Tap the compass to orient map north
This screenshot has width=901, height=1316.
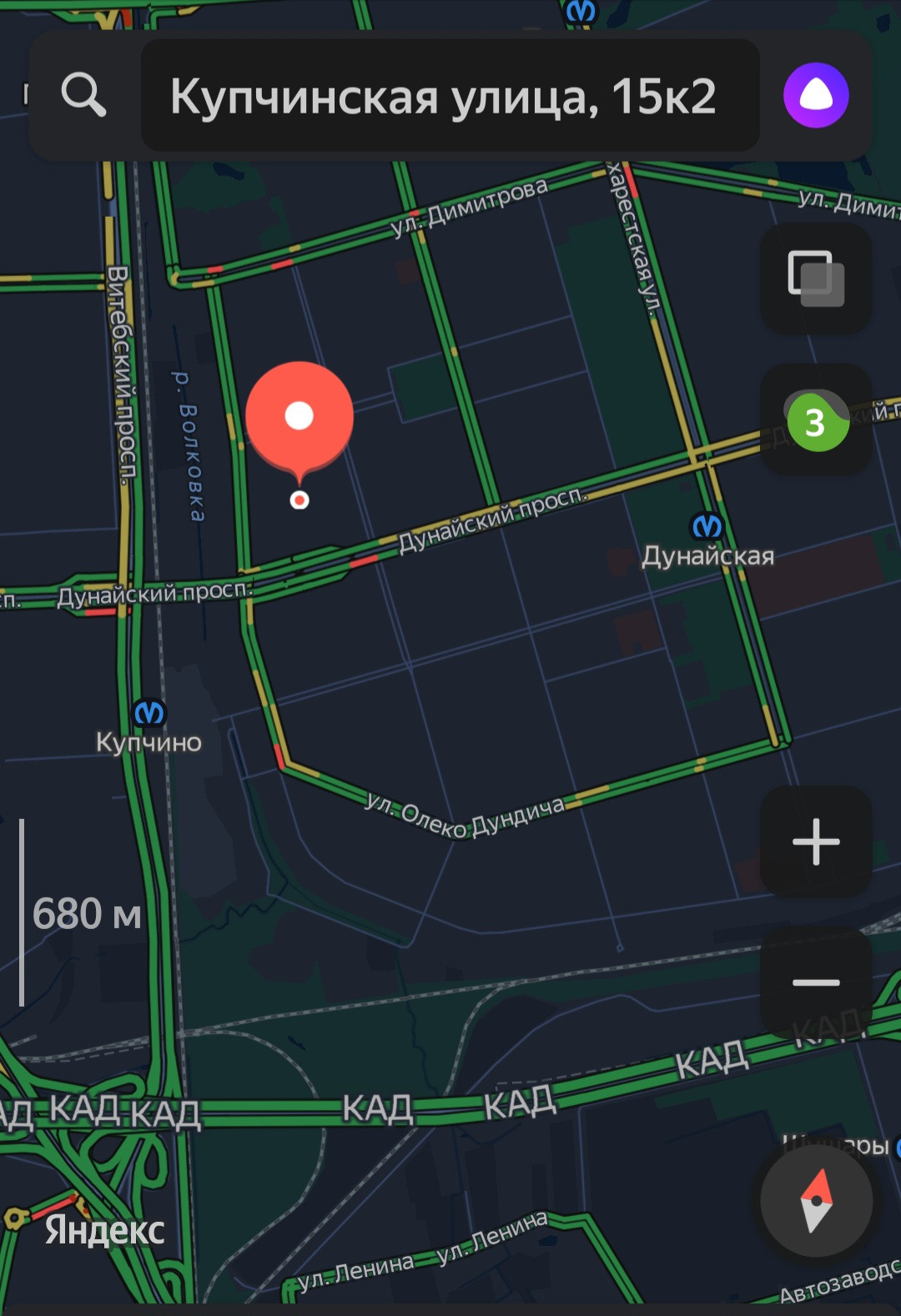(x=816, y=1201)
